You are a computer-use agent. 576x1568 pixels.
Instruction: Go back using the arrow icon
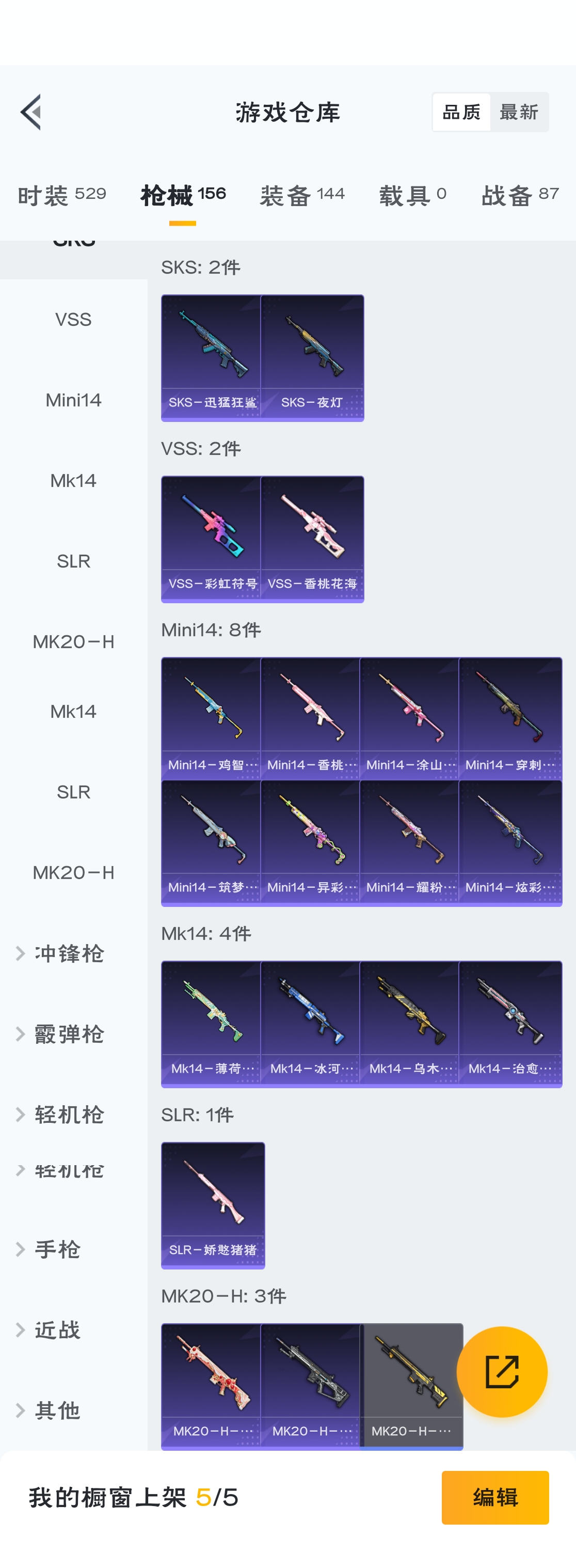pyautogui.click(x=30, y=112)
